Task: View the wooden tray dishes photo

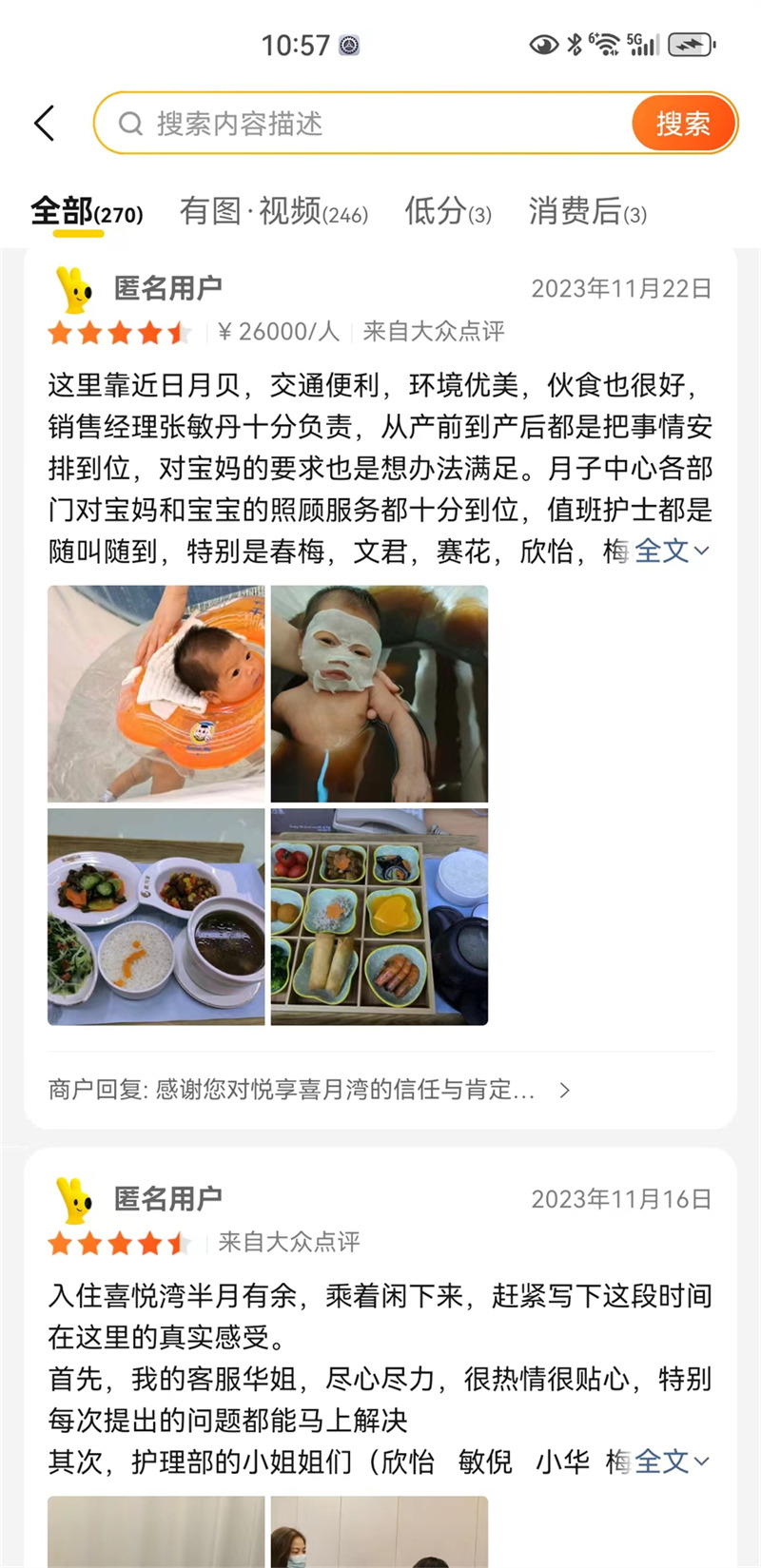Action: point(380,917)
